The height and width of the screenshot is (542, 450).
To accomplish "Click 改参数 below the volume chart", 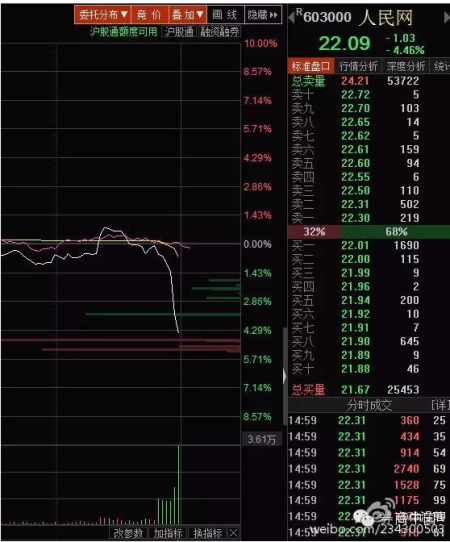I will coord(129,533).
